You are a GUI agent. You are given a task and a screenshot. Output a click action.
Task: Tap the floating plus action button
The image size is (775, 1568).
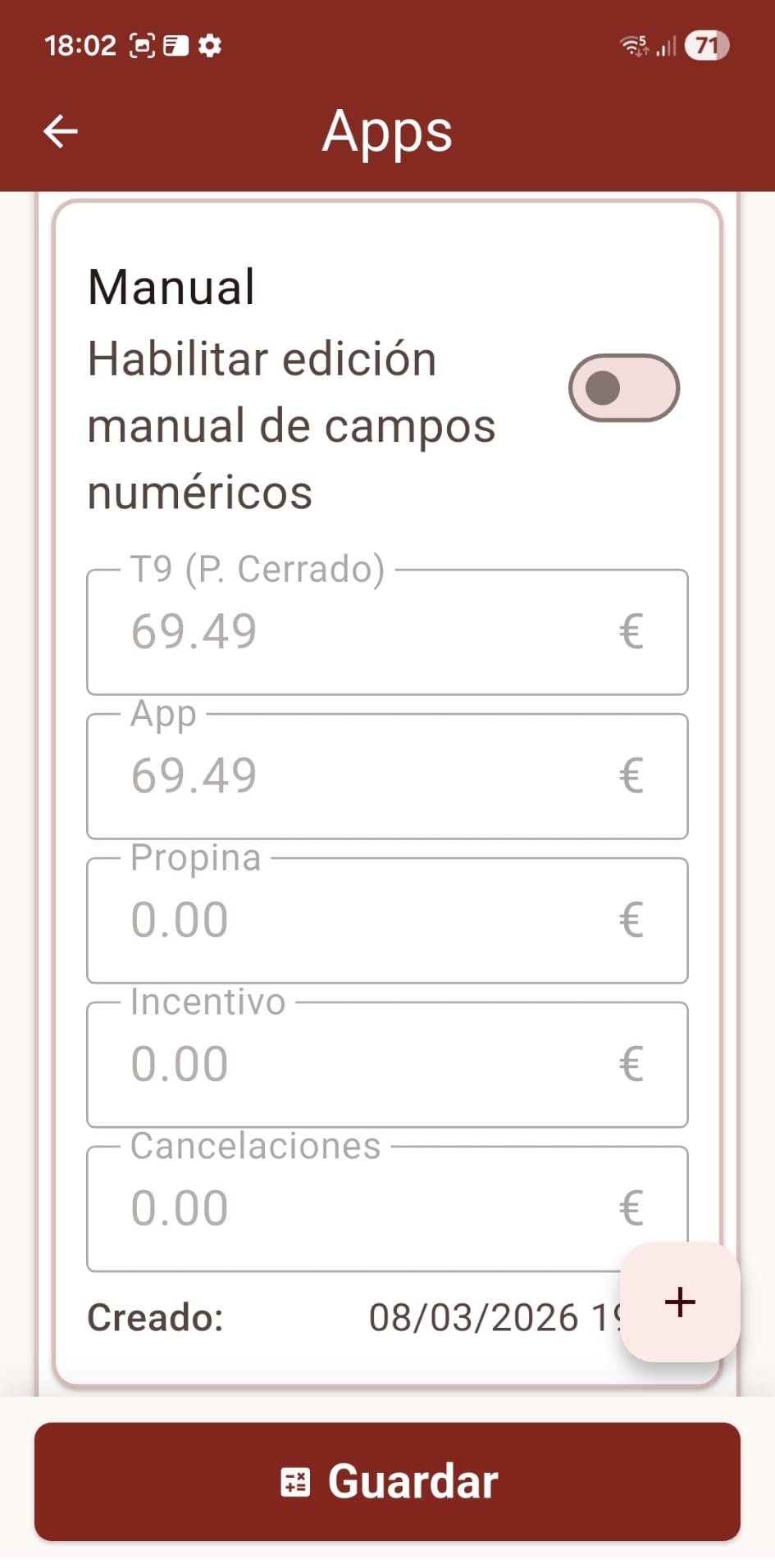[679, 1303]
